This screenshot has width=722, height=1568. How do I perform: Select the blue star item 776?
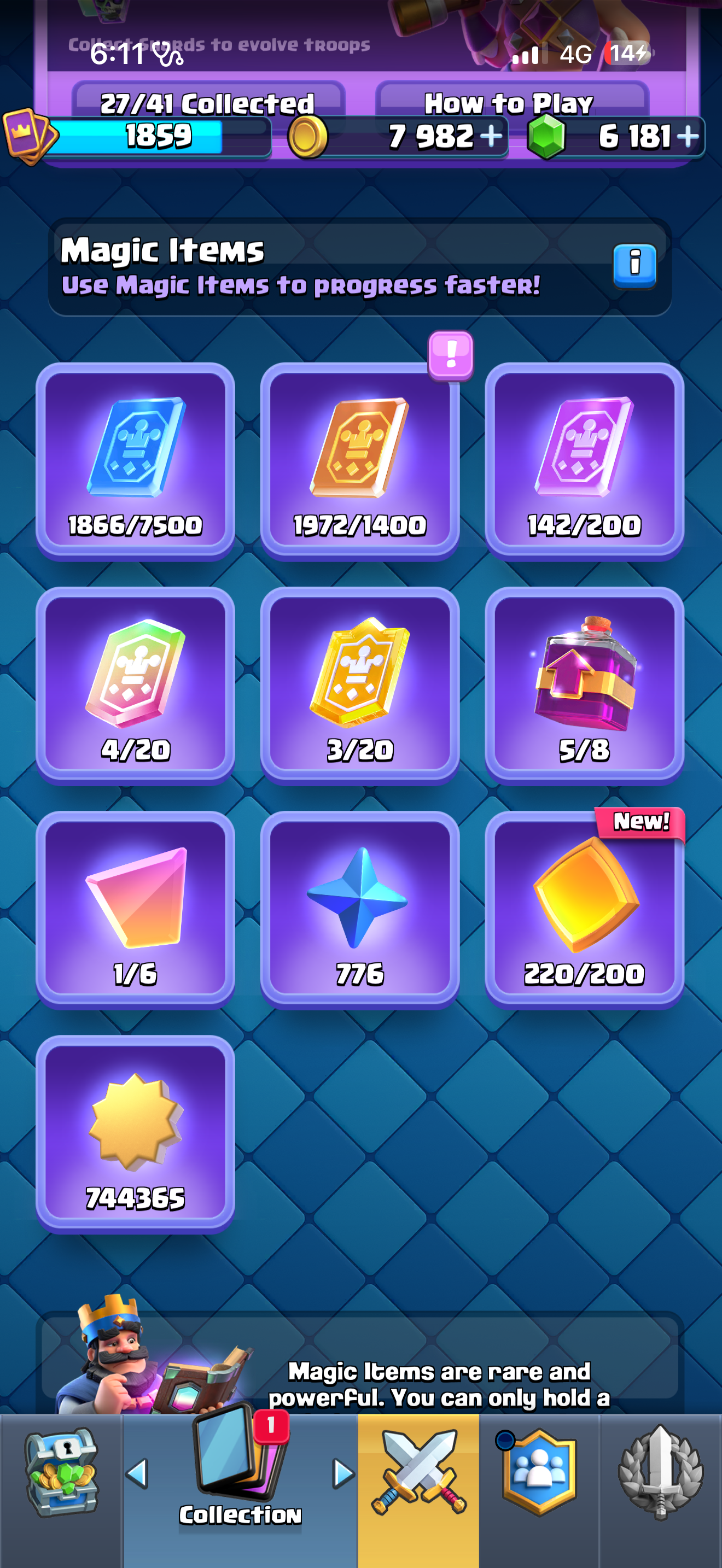click(360, 909)
